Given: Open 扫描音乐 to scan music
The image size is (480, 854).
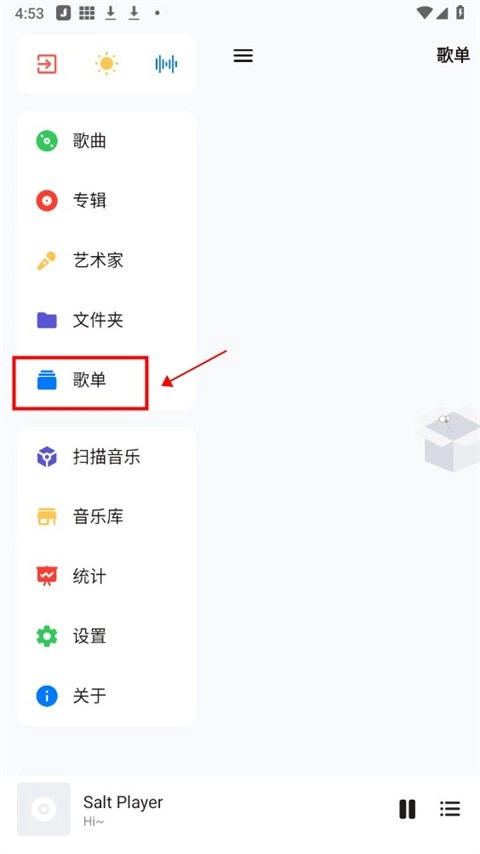Looking at the screenshot, I should pyautogui.click(x=106, y=456).
